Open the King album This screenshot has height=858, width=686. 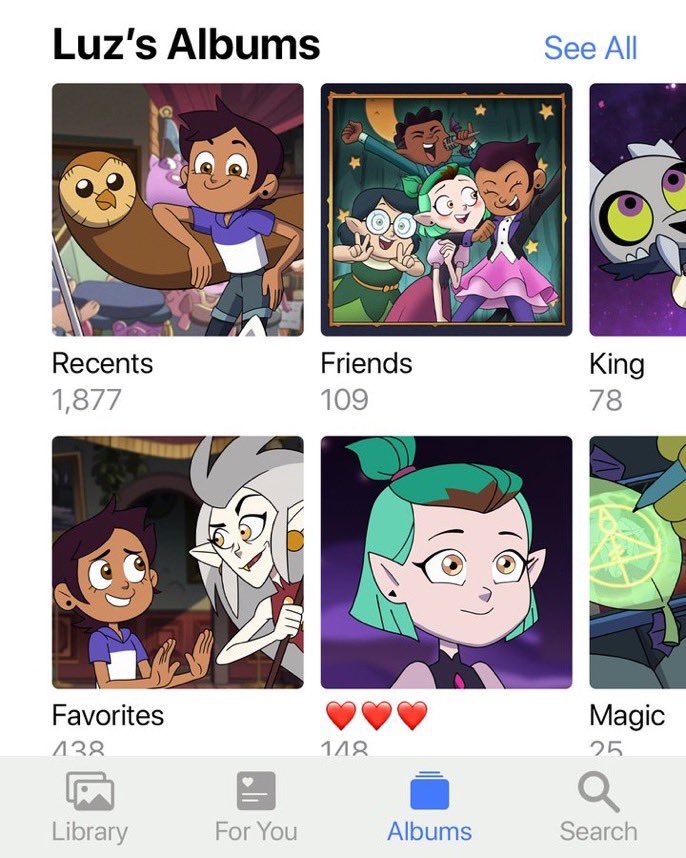(638, 209)
